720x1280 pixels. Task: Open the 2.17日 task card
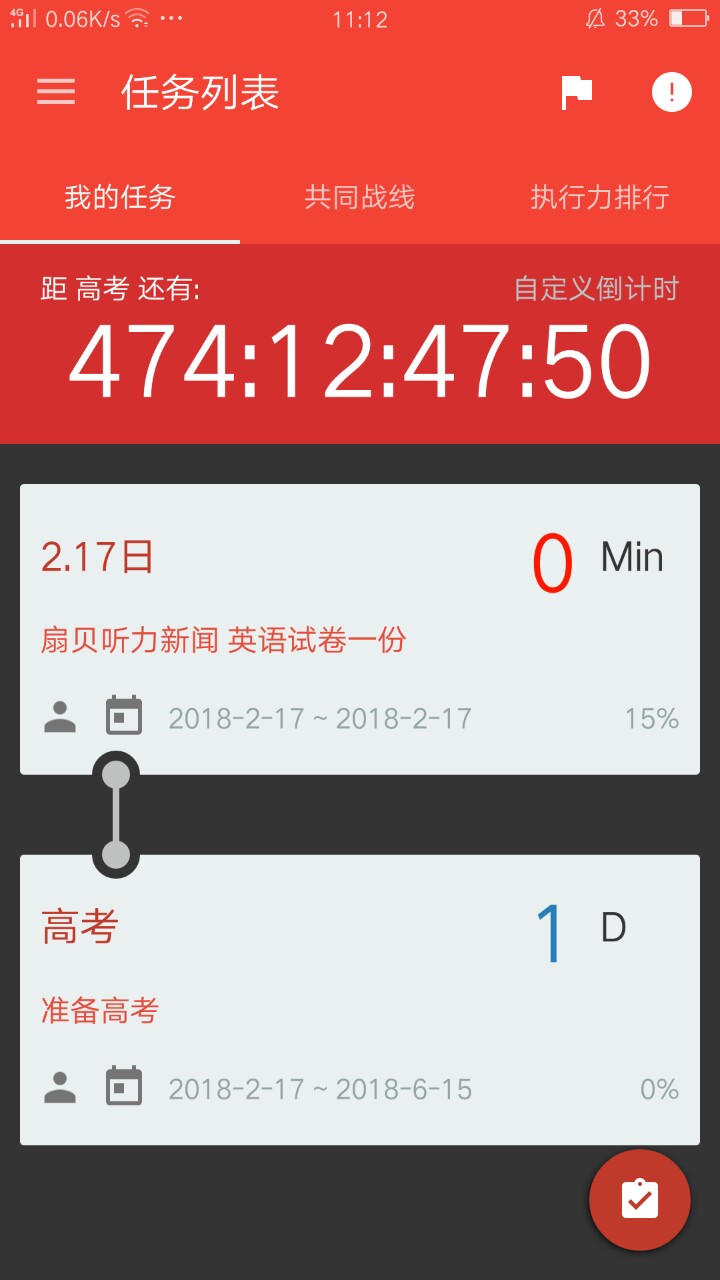(x=360, y=628)
